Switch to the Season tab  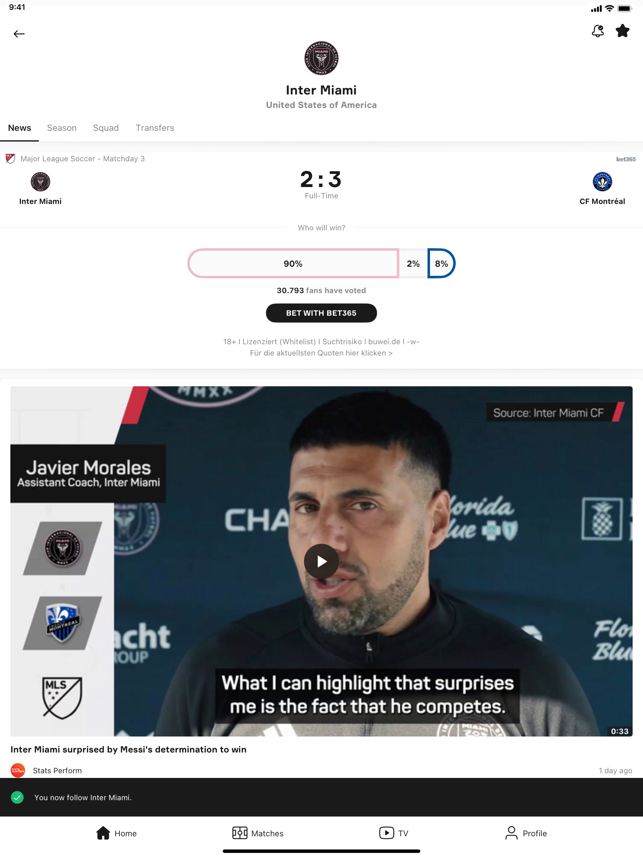coord(62,128)
